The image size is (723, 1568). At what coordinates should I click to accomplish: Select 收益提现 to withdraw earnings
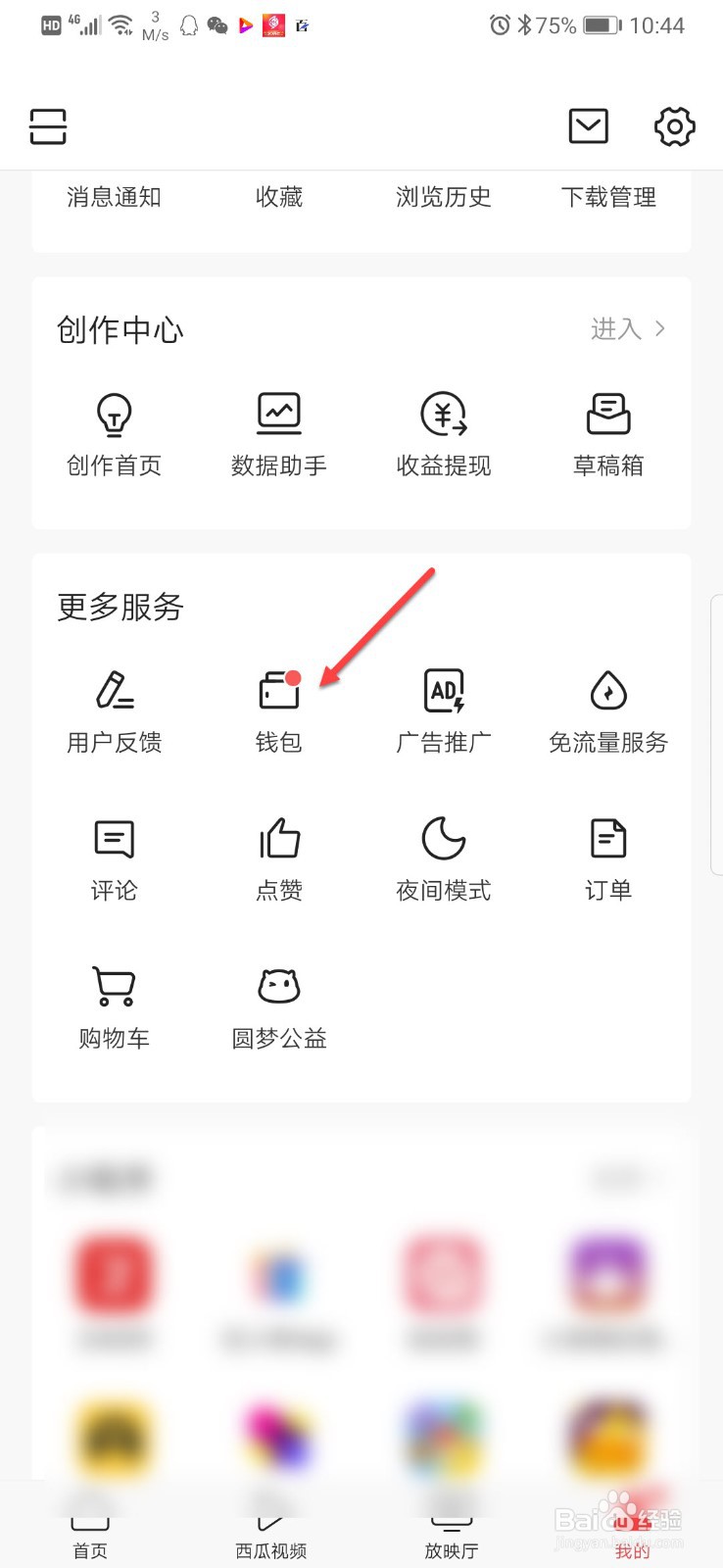[443, 434]
